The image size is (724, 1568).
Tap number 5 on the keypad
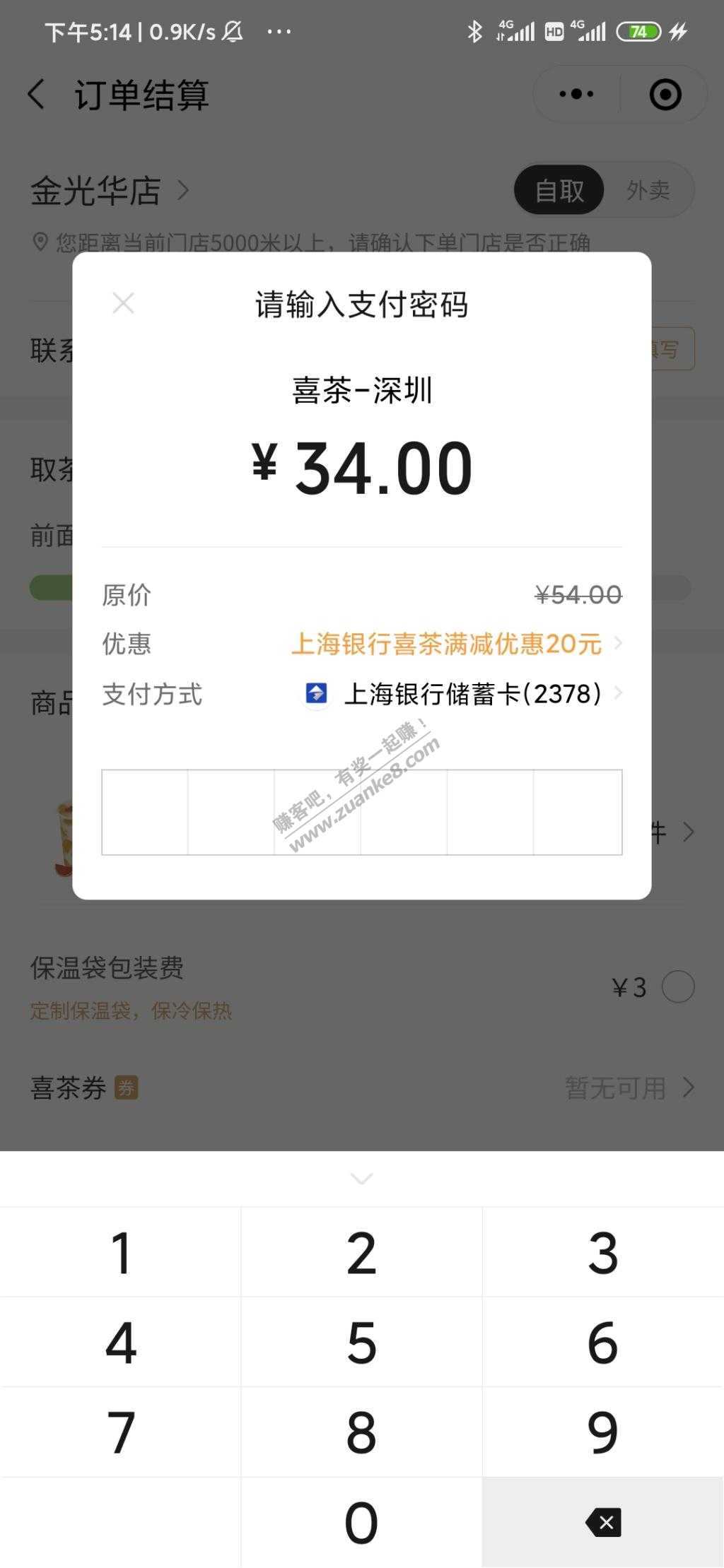361,1342
